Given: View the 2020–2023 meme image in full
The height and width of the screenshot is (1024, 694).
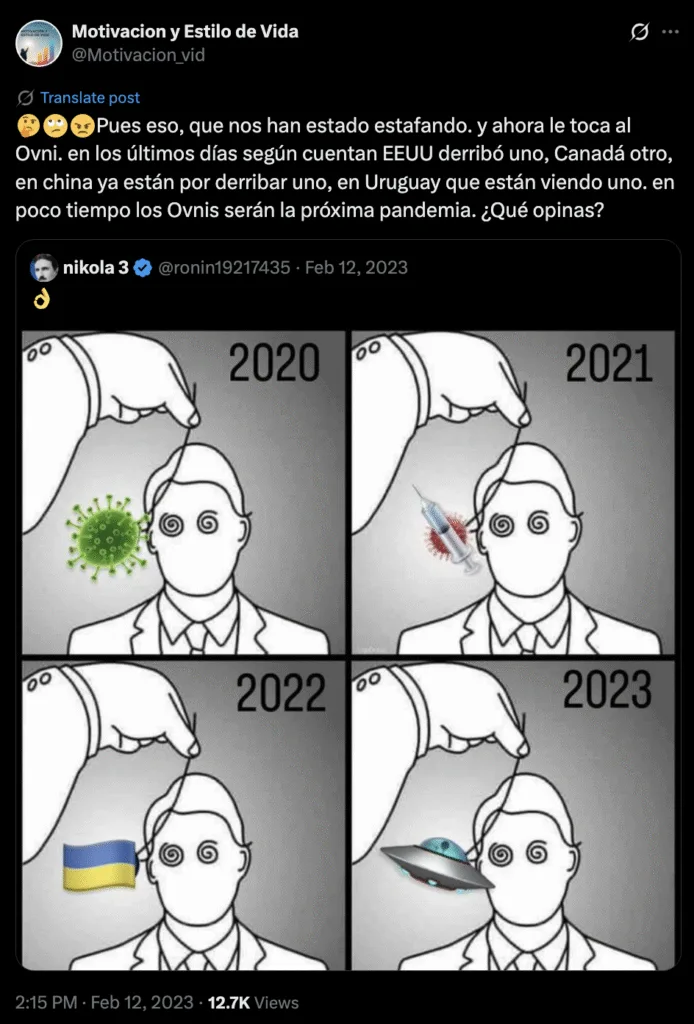Looking at the screenshot, I should [x=348, y=650].
